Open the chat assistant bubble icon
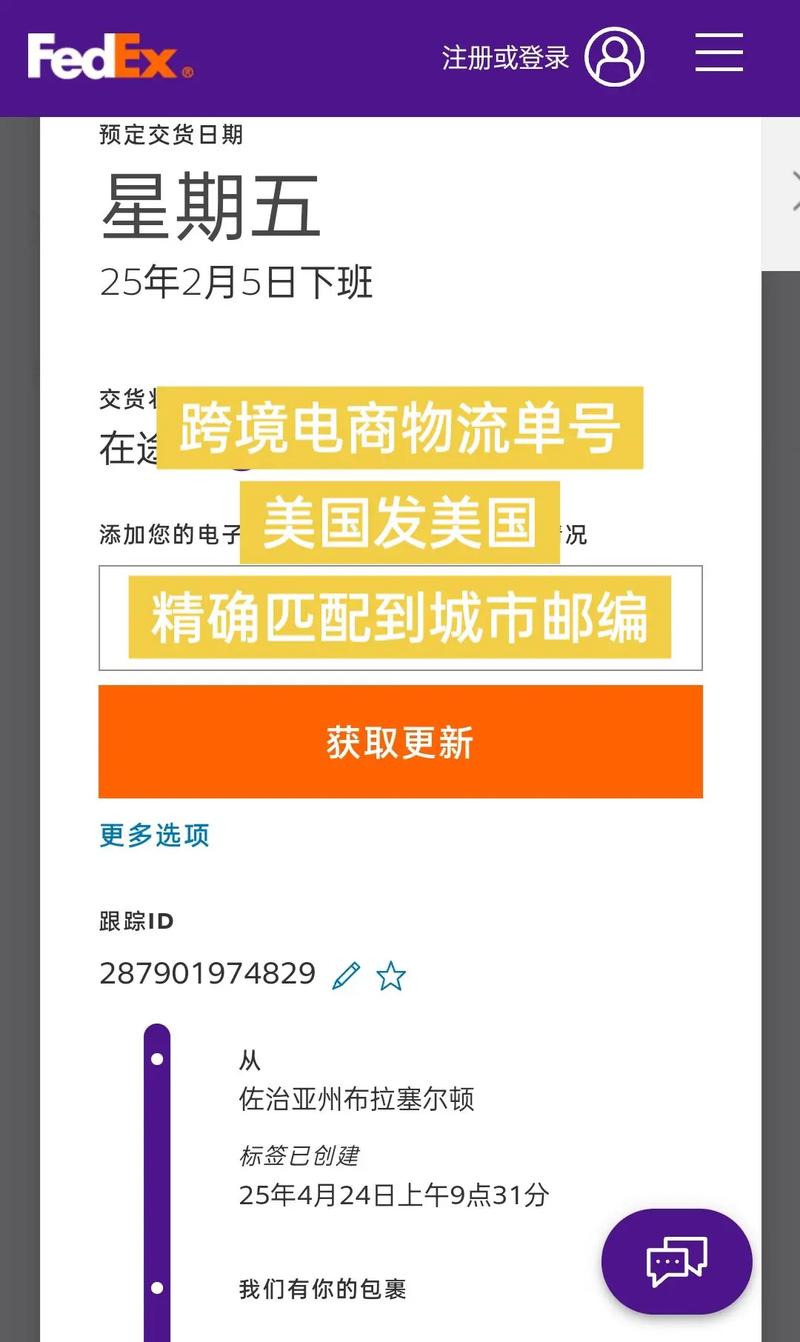This screenshot has width=800, height=1342. coord(676,1262)
